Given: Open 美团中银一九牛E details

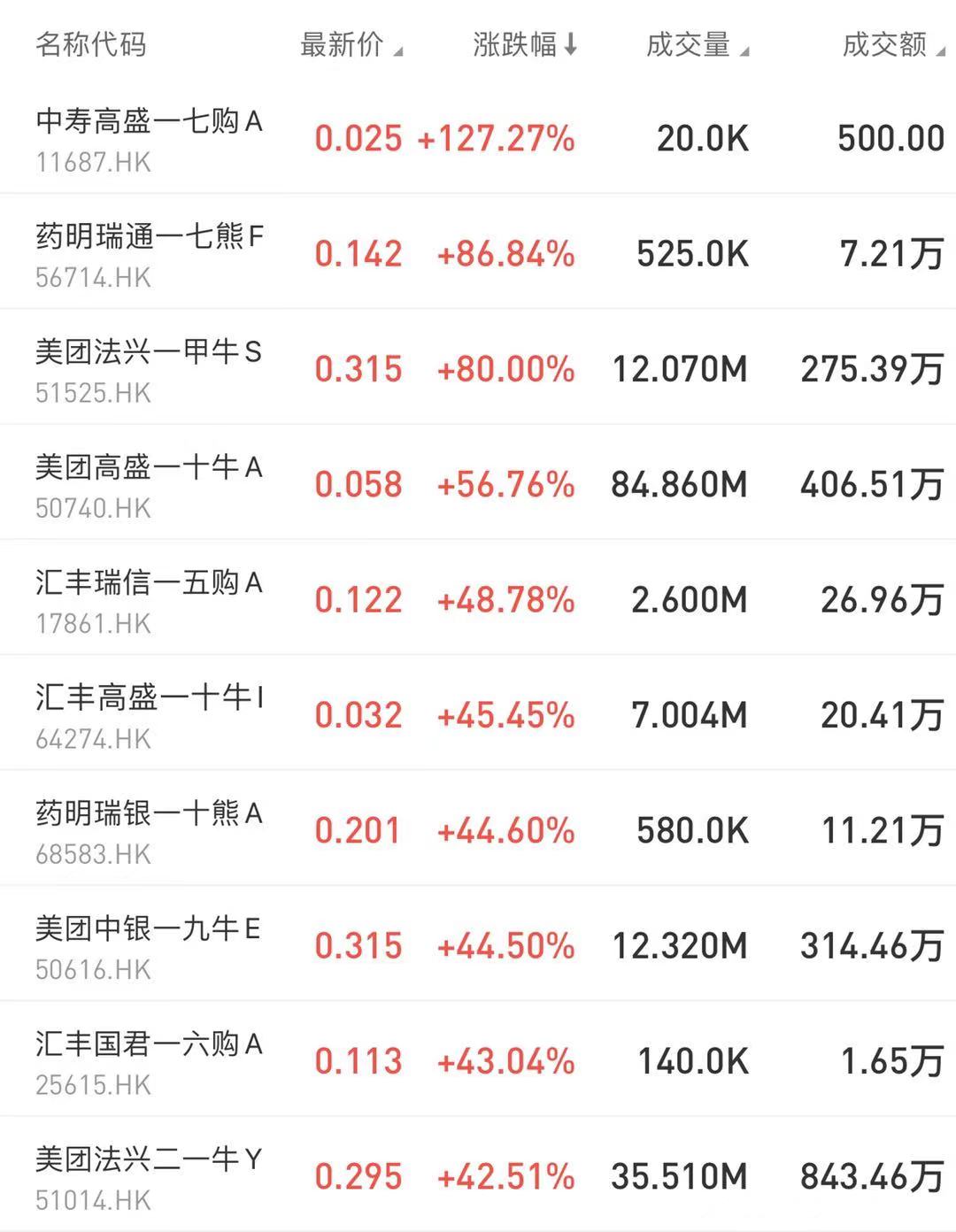Looking at the screenshot, I should pyautogui.click(x=149, y=946).
